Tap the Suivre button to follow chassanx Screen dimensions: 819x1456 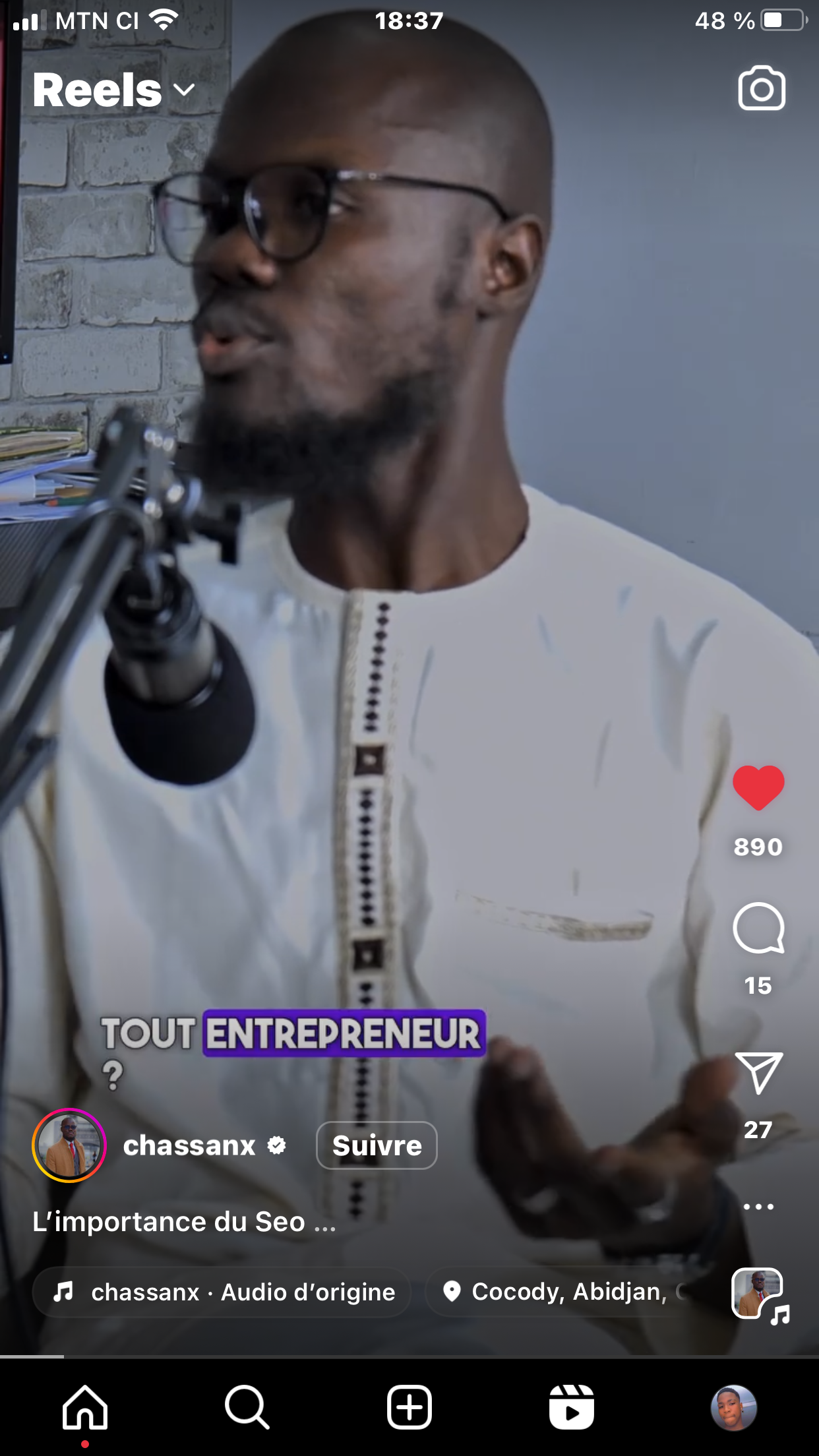(x=377, y=1145)
